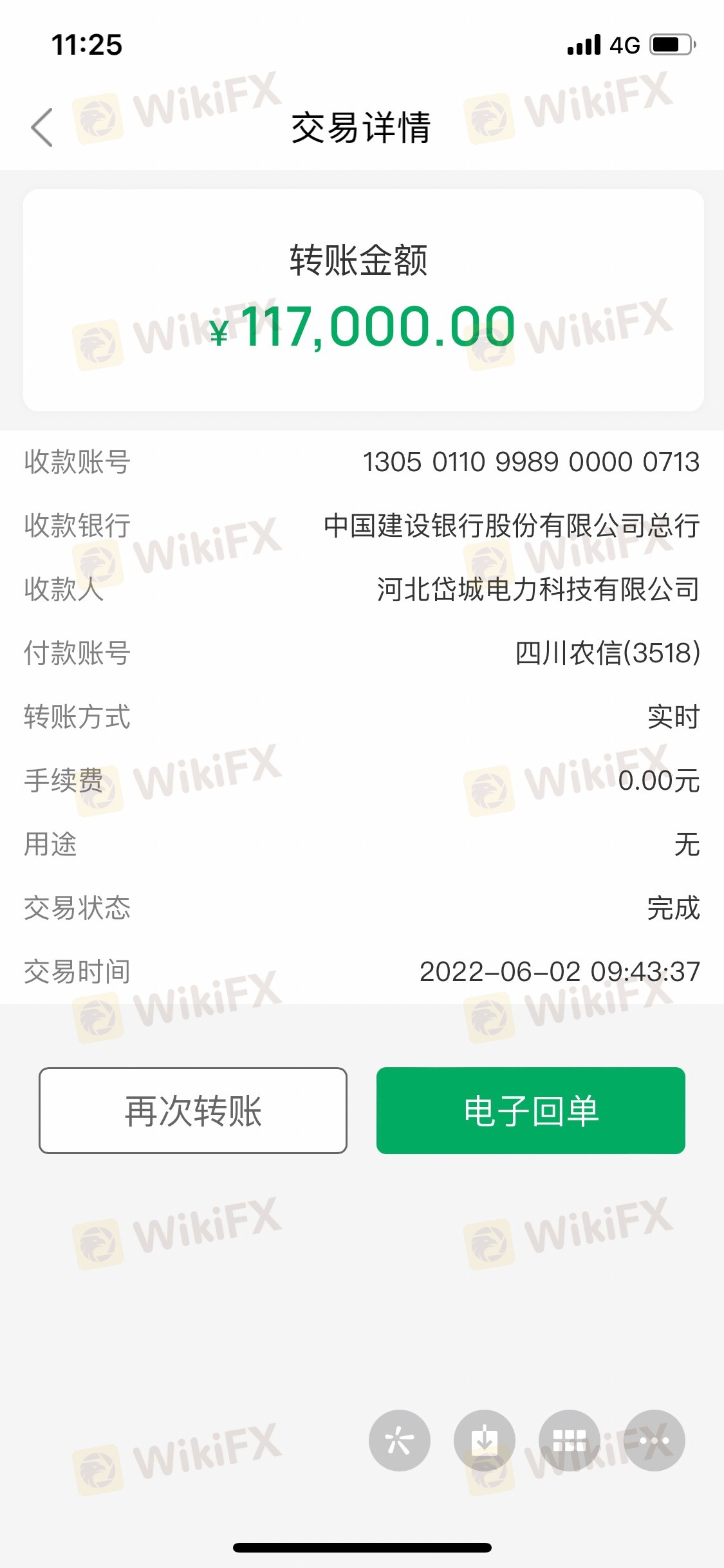The width and height of the screenshot is (724, 1568).
Task: Open the 电子回单 electronic receipt
Action: click(x=530, y=1110)
